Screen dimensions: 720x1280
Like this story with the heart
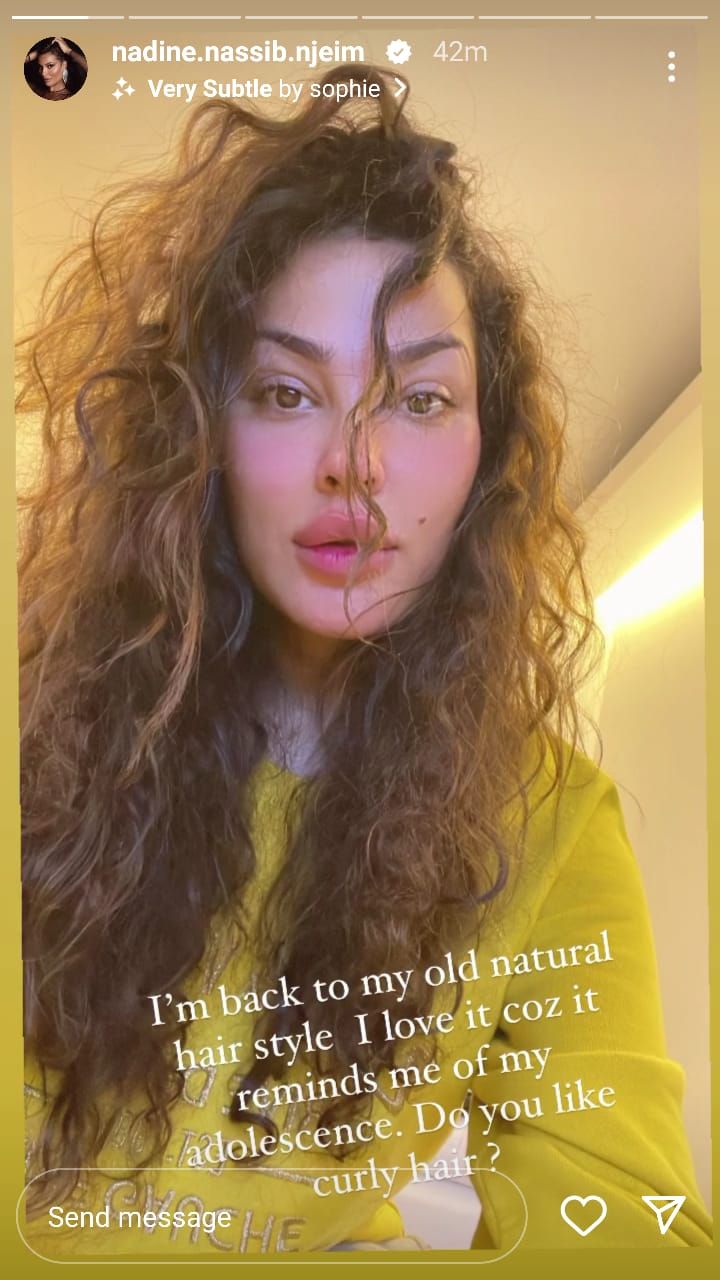point(583,1215)
